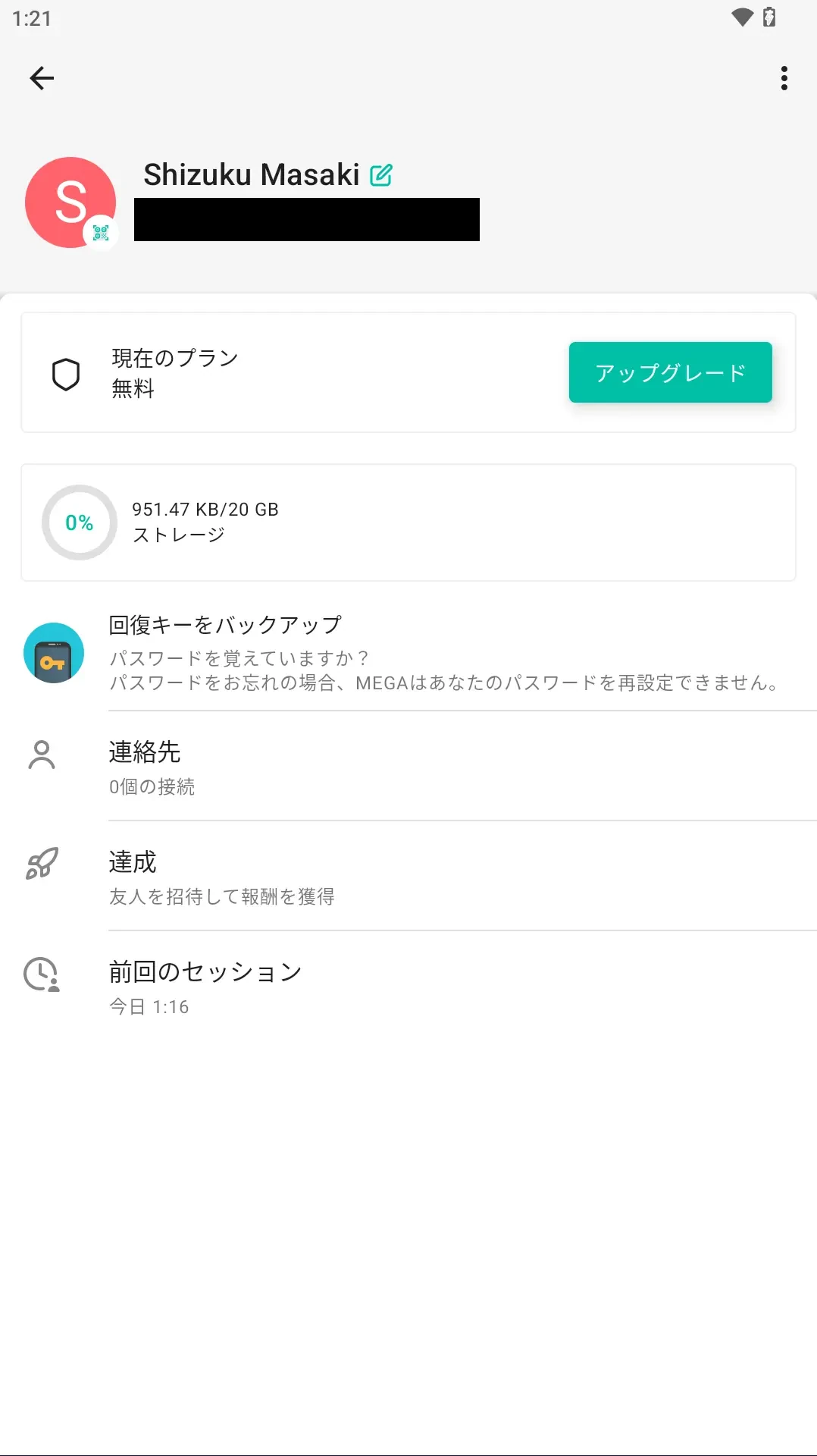Click the storage usage 951.47 KB/20 GB text
This screenshot has width=817, height=1456.
click(205, 509)
